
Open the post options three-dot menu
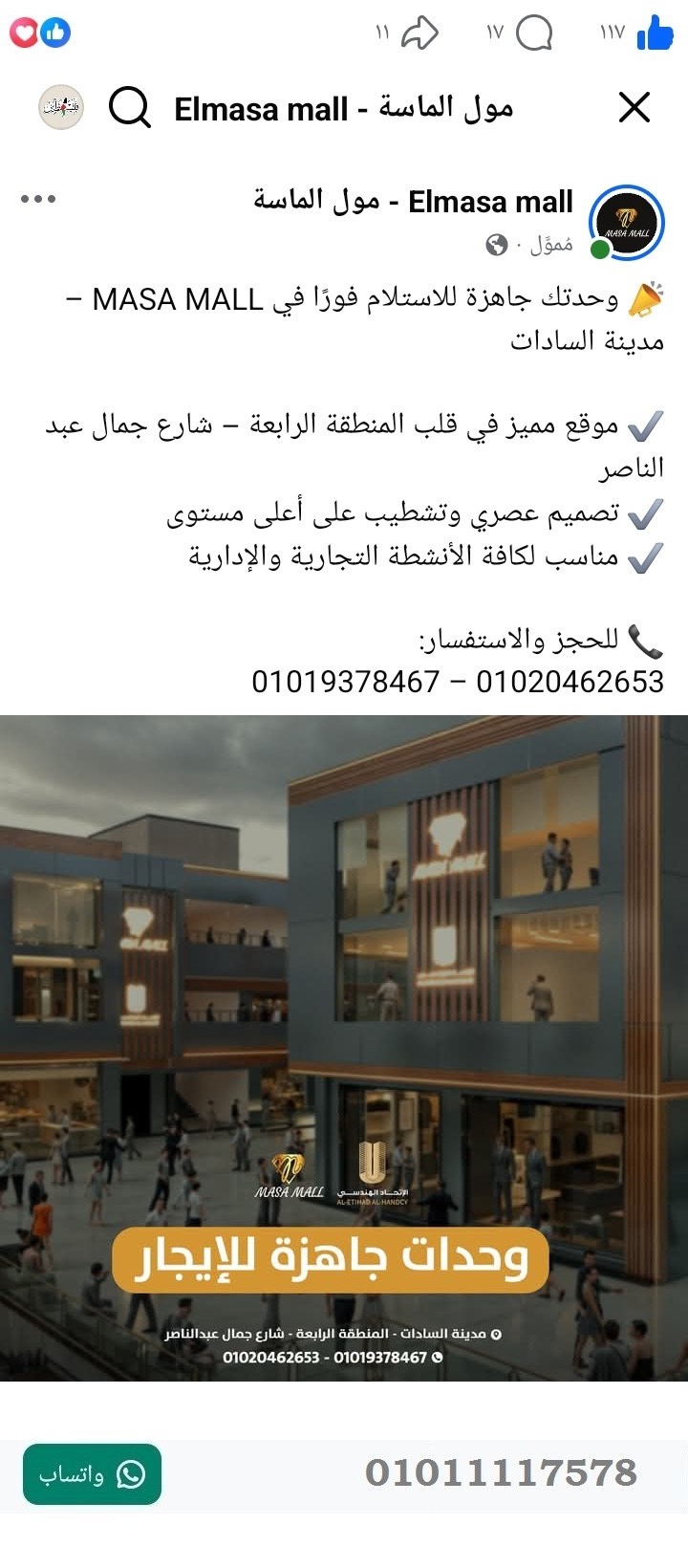click(x=40, y=199)
